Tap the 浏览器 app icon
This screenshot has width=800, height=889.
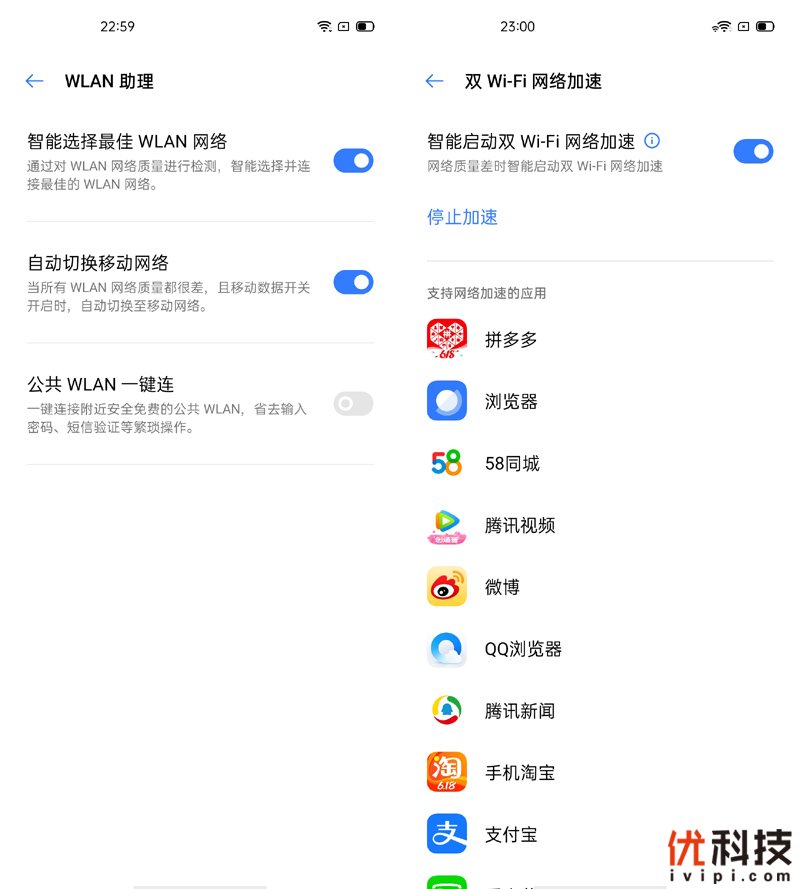tap(446, 401)
